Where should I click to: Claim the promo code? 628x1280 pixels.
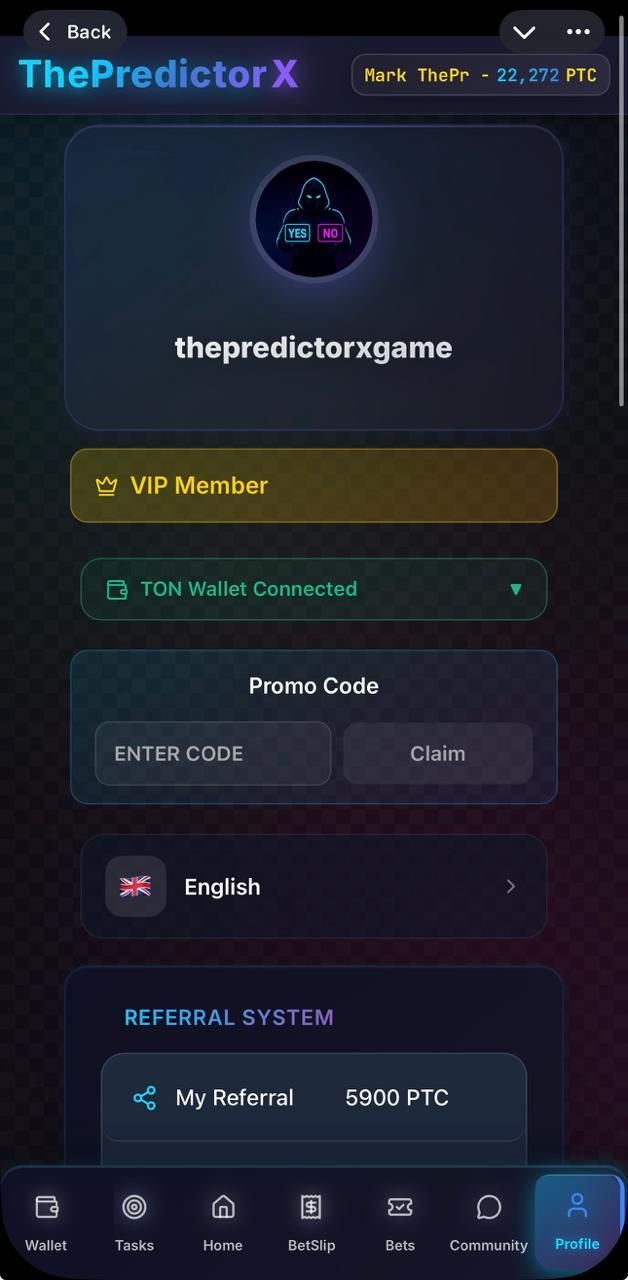[x=438, y=753]
